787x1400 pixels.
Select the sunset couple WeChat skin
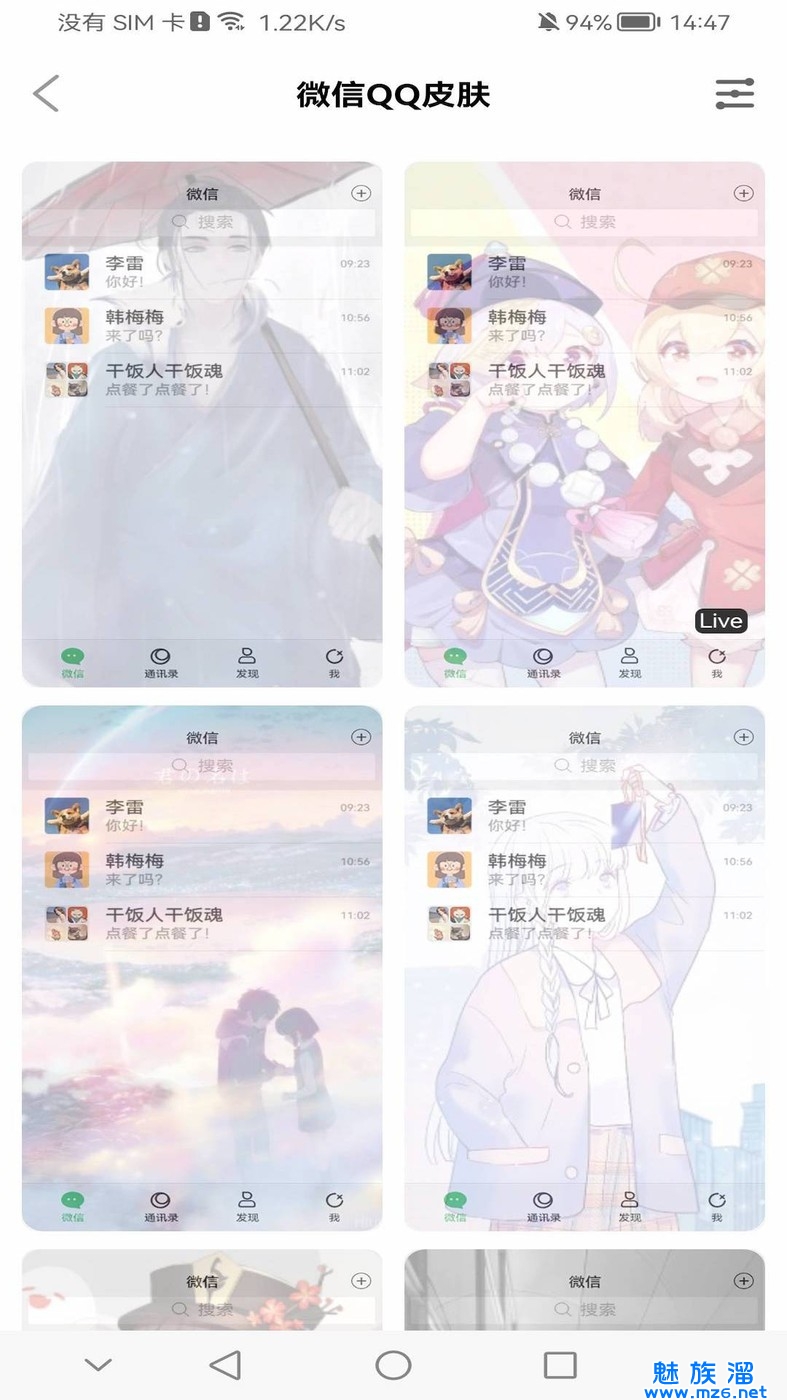202,968
